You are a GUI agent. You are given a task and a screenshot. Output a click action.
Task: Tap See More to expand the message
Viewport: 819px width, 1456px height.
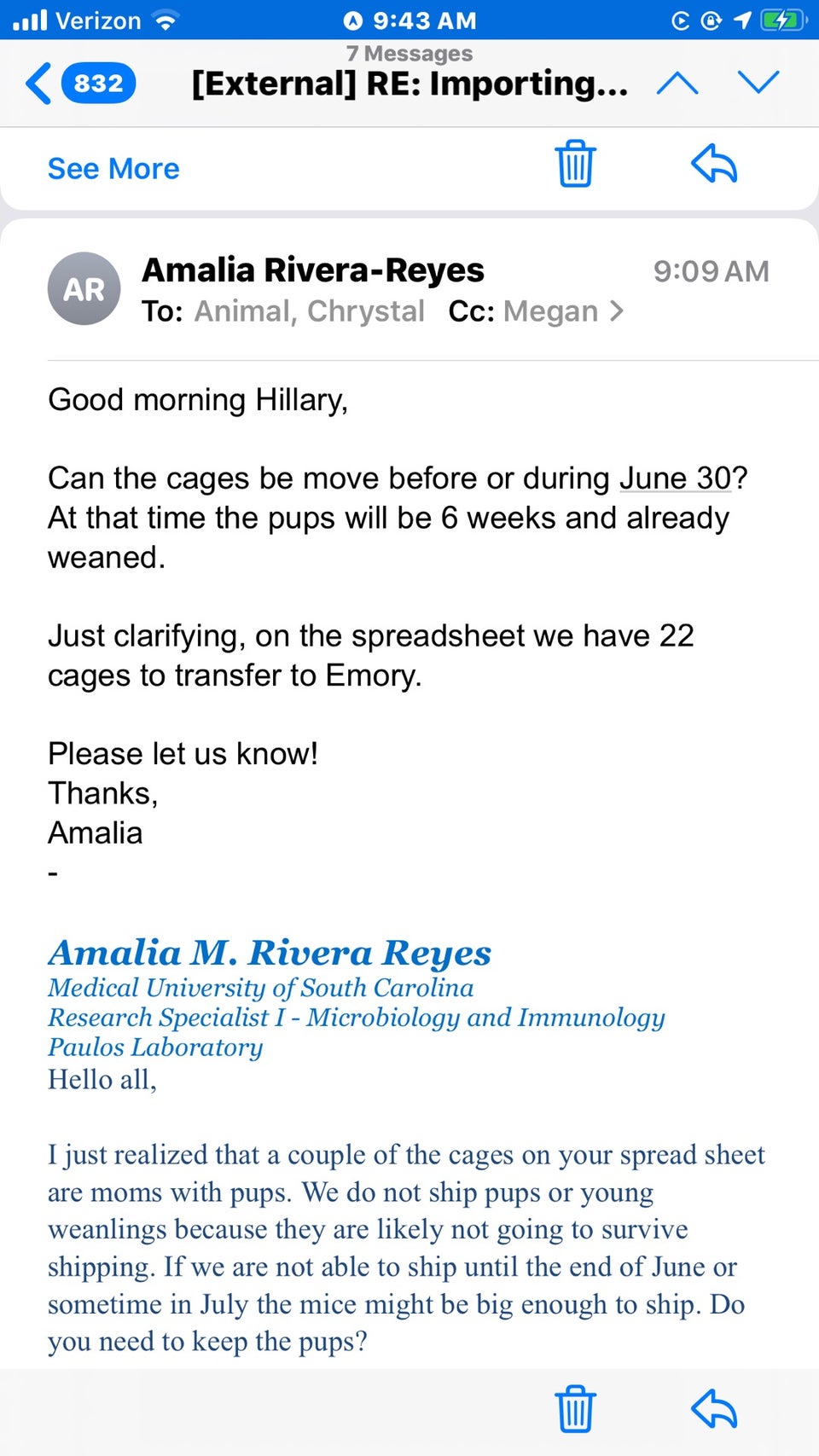[113, 169]
